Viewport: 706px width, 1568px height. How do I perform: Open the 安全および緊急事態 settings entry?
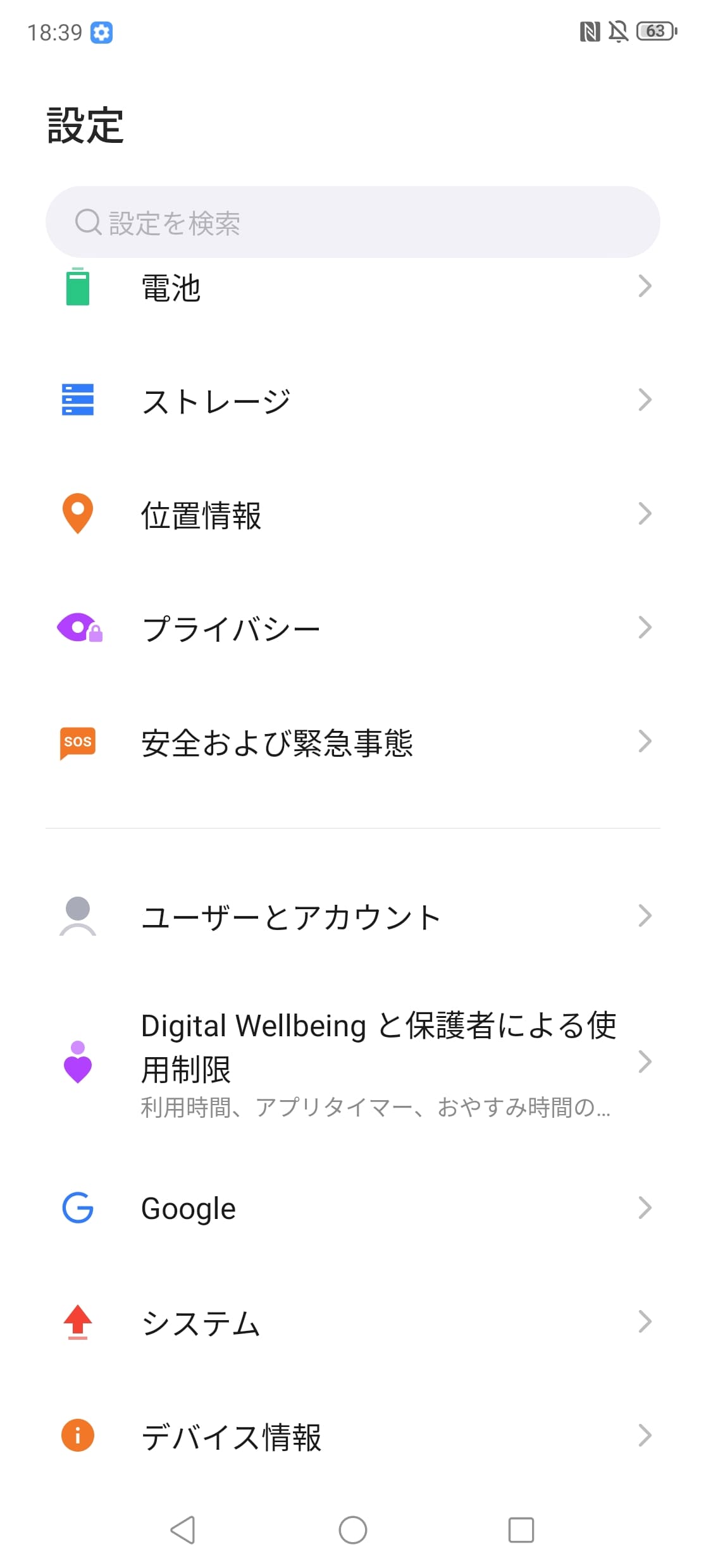pos(278,744)
